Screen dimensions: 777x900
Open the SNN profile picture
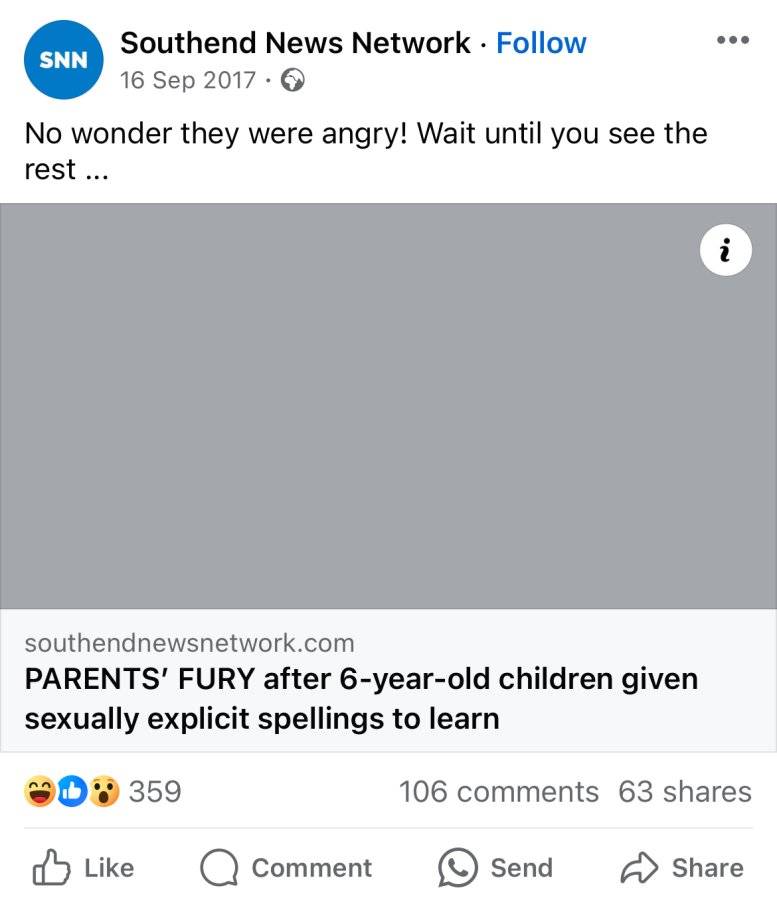(64, 60)
